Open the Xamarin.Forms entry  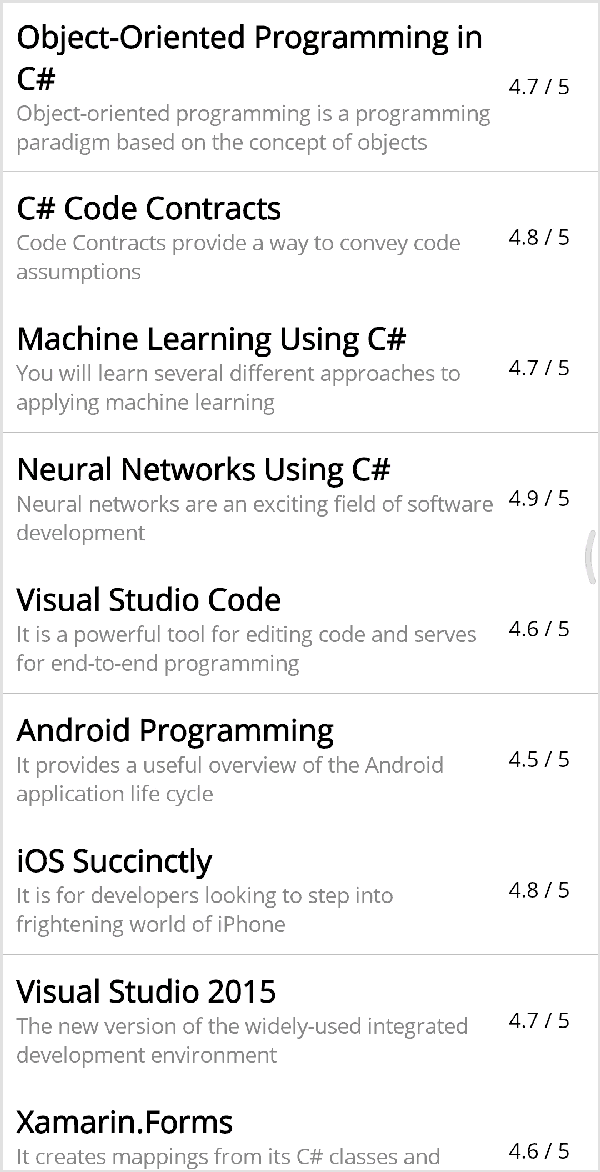[300, 1127]
